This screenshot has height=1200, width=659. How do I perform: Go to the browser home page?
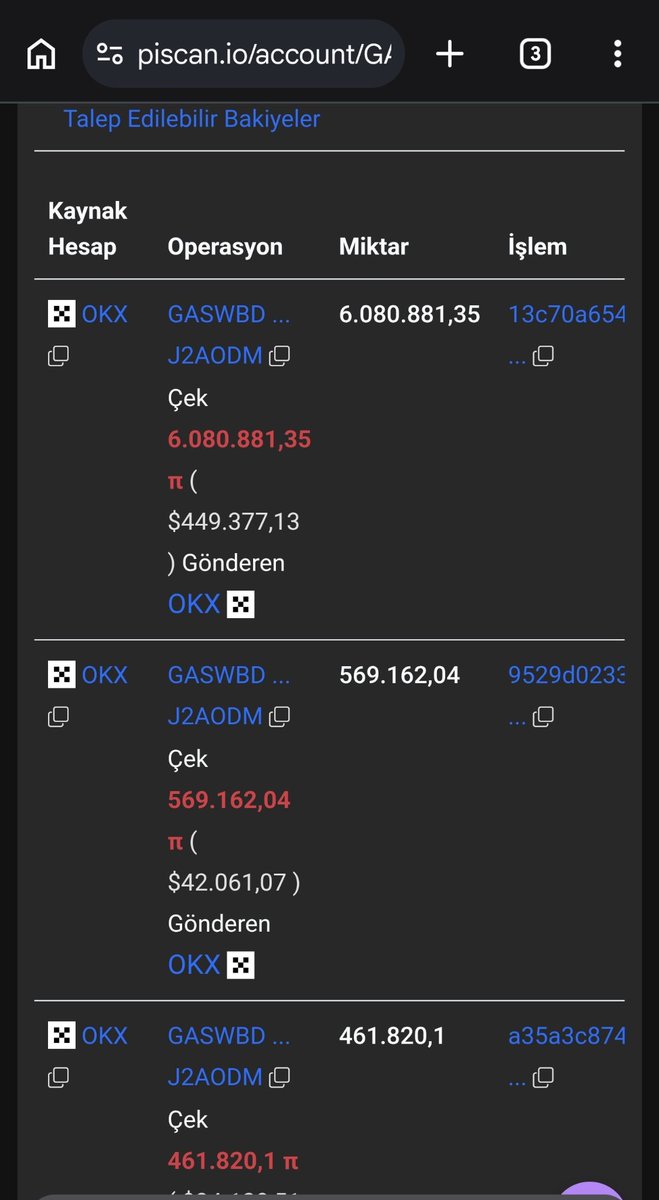[x=41, y=54]
